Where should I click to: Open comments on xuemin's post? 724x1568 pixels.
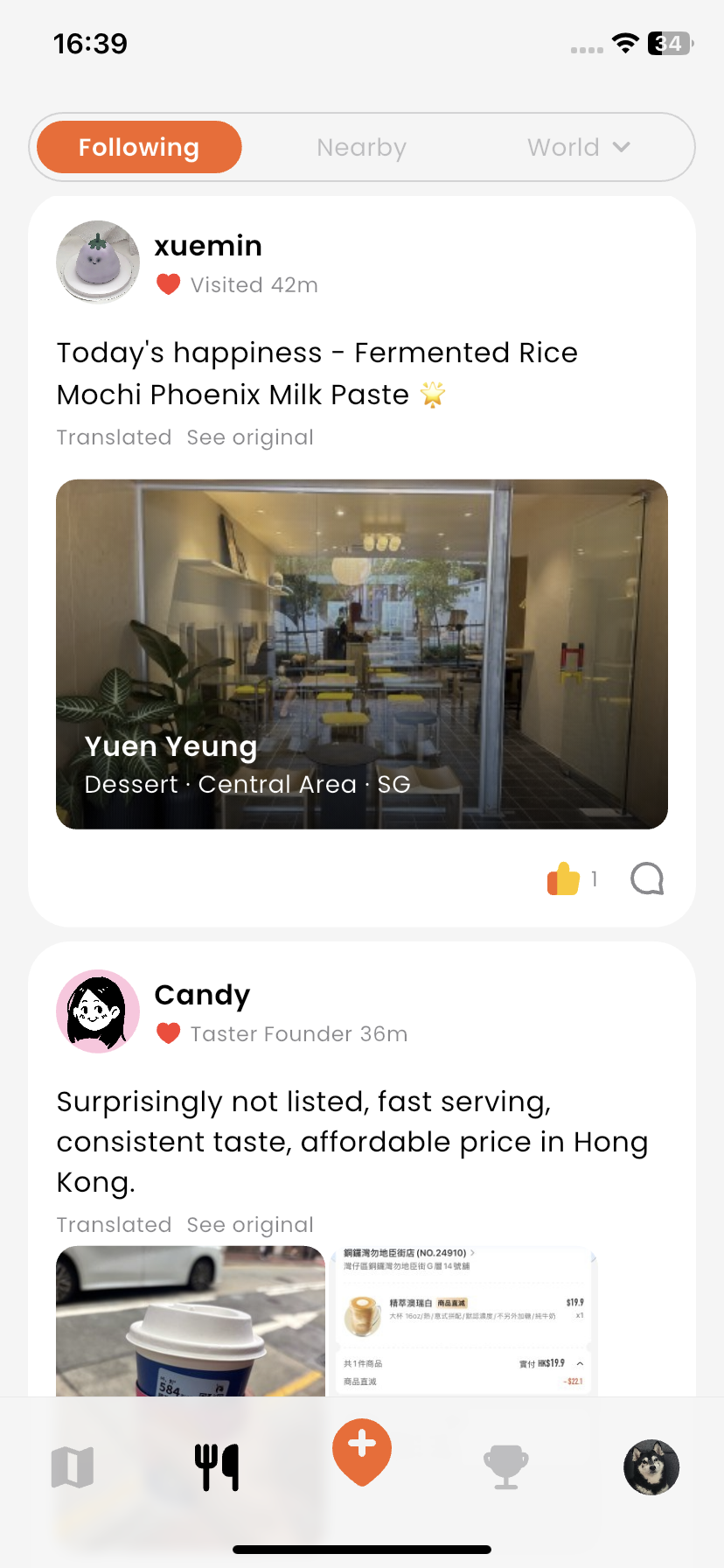[x=647, y=879]
